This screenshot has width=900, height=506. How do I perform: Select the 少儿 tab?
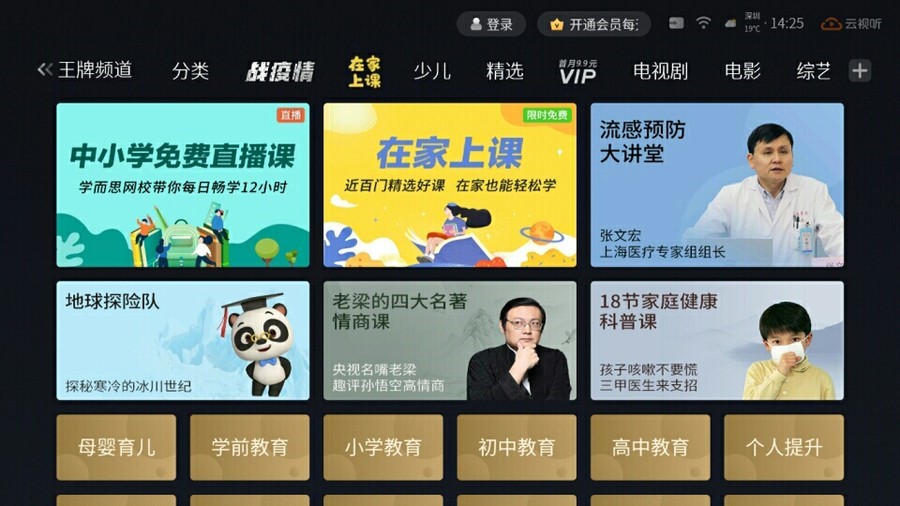(432, 70)
